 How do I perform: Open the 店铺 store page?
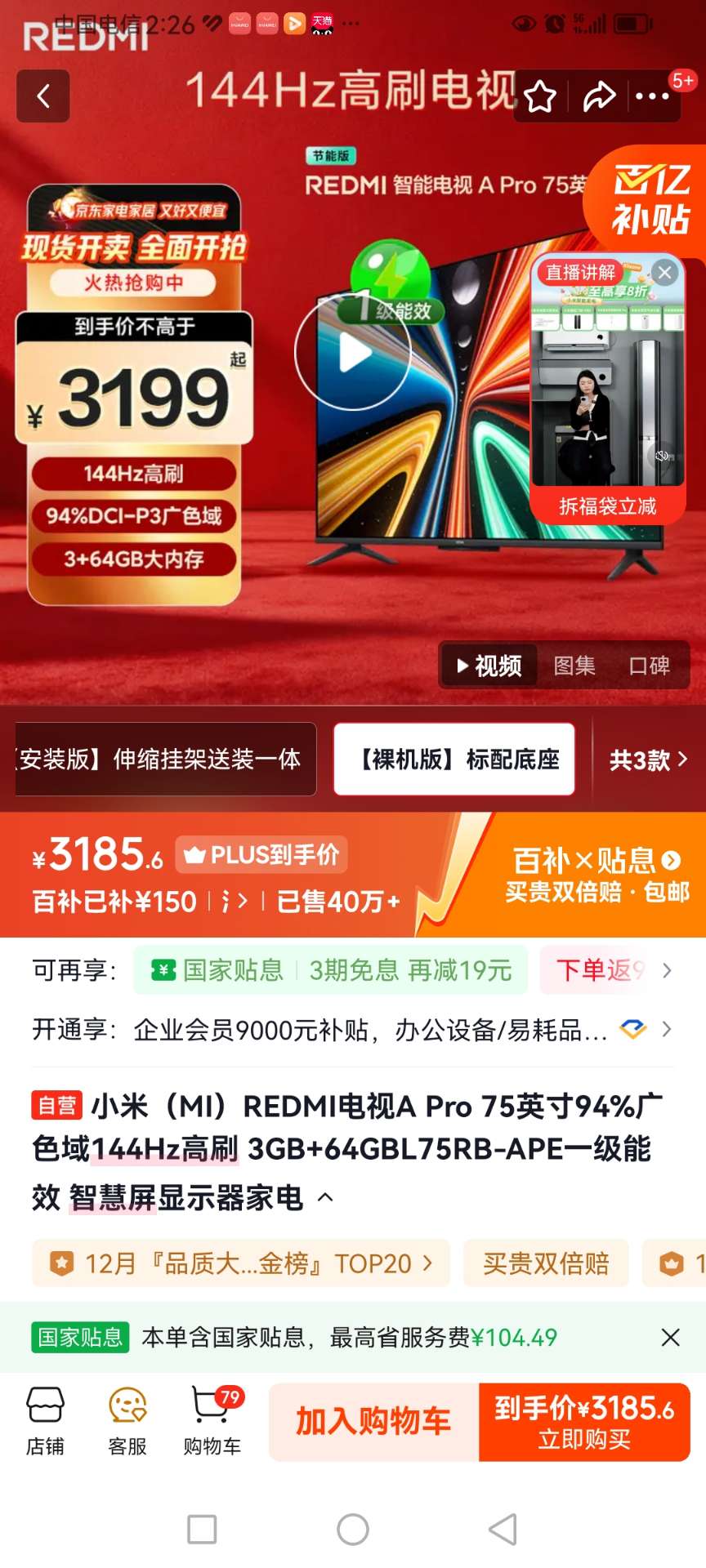(x=46, y=1422)
